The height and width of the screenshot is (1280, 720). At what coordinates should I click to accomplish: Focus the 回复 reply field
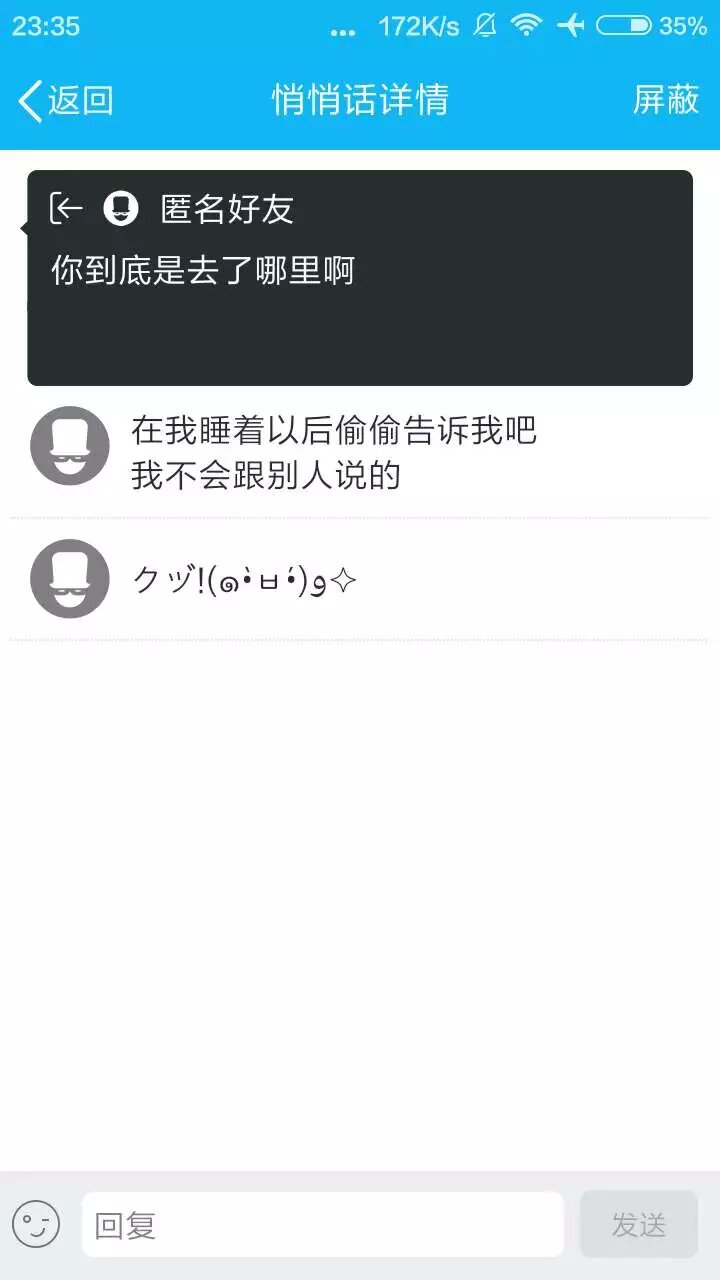click(x=322, y=1224)
